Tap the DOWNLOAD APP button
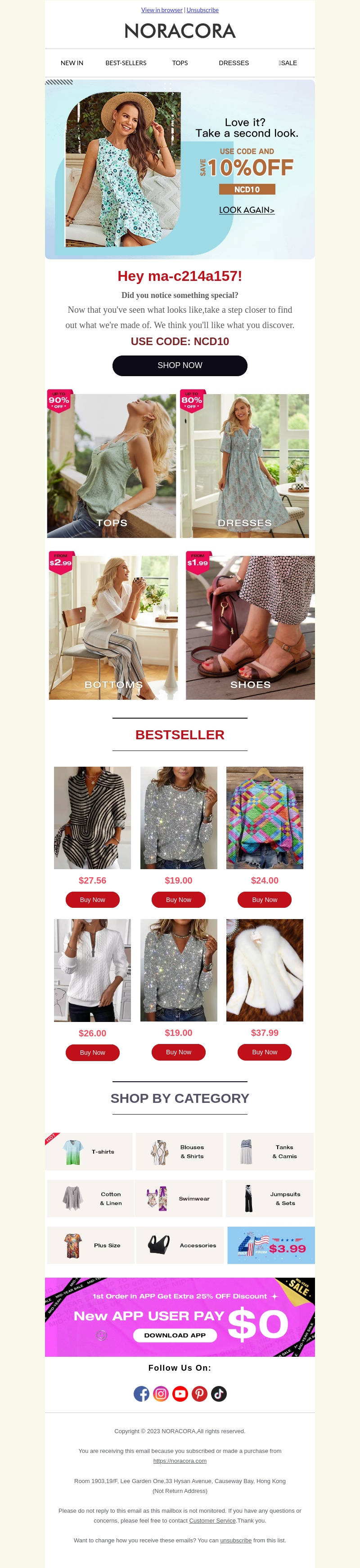Screen dimensions: 360x1568 [175, 1335]
